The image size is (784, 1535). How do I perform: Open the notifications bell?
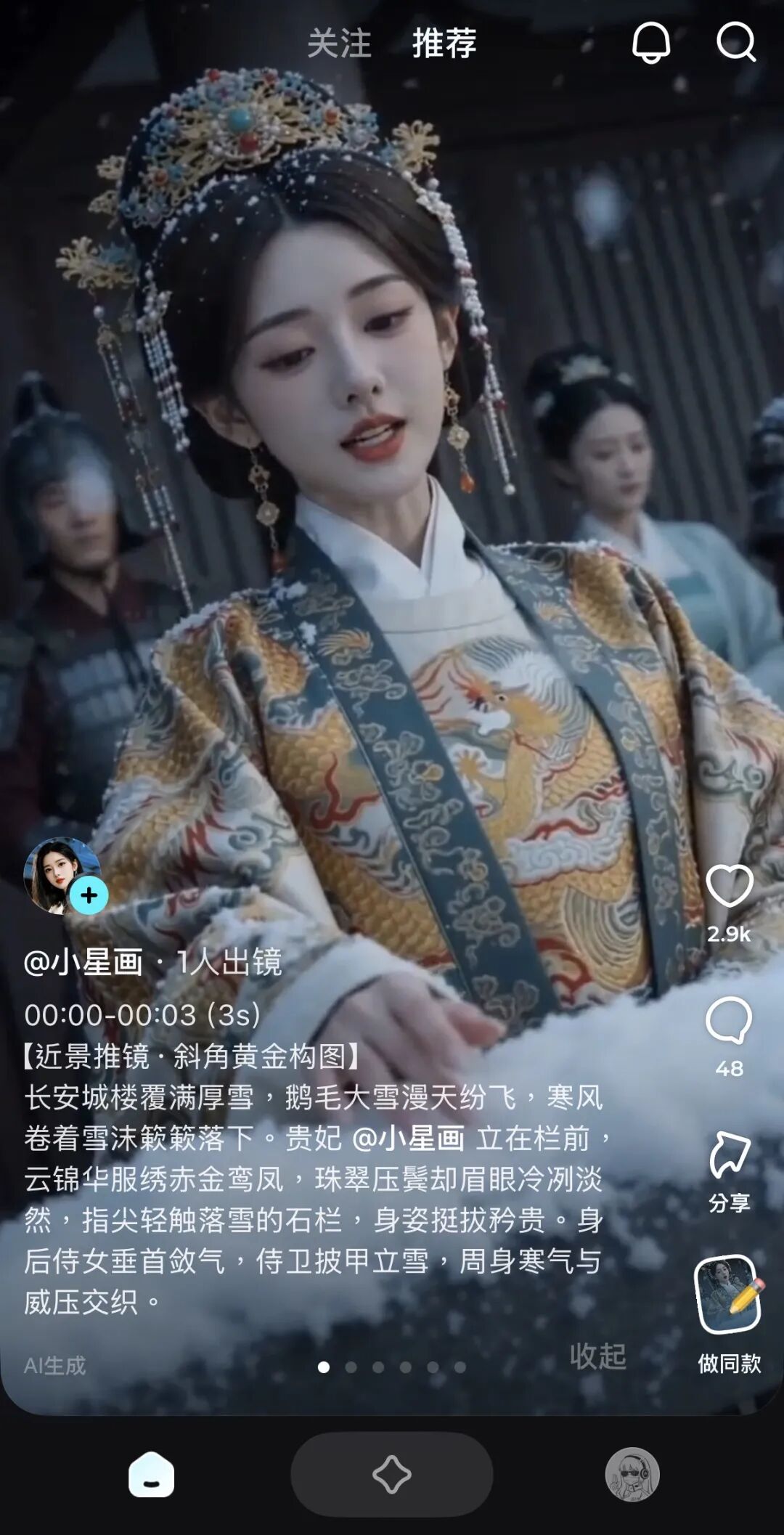(650, 42)
